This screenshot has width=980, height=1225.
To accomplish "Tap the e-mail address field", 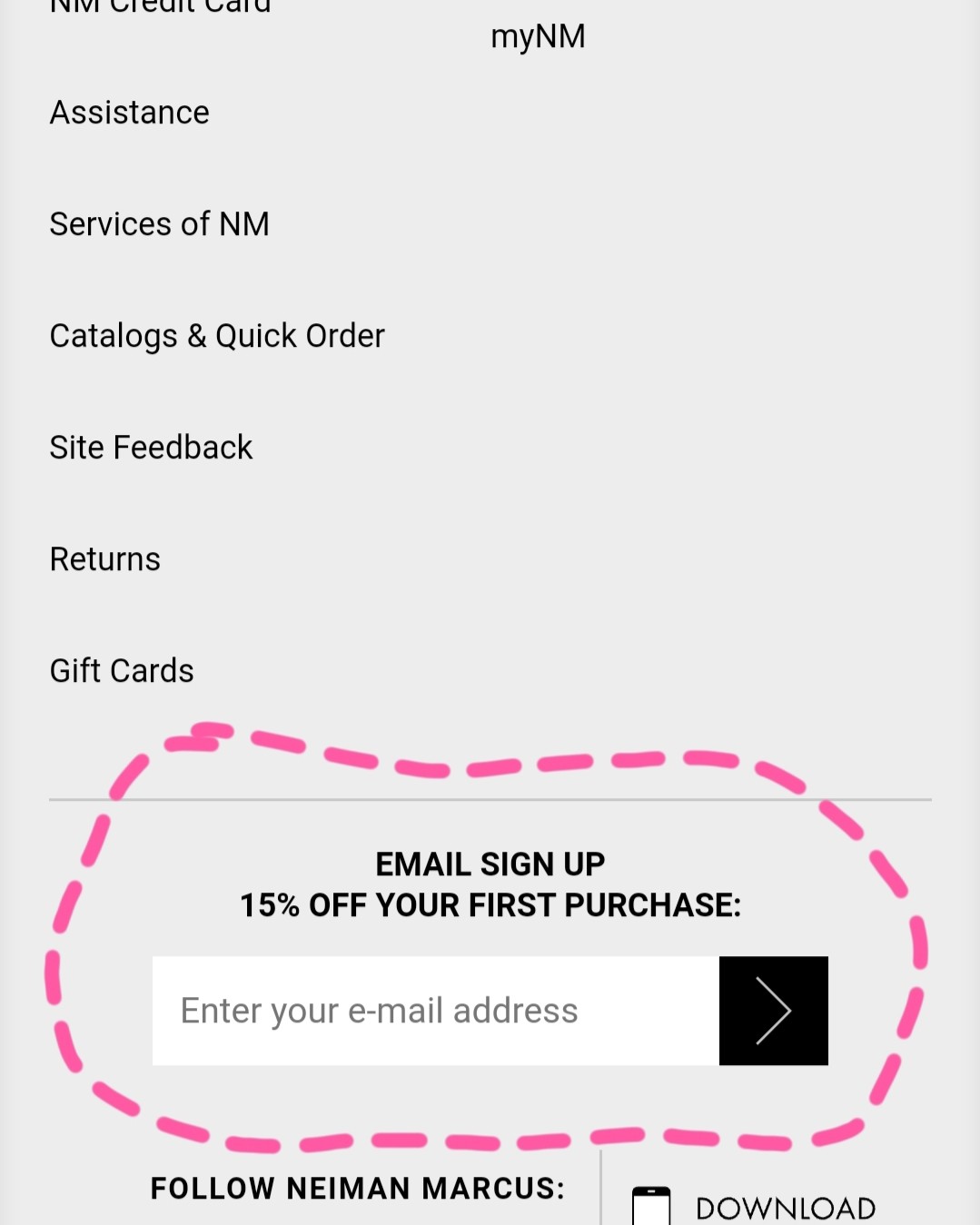I will 435,1011.
